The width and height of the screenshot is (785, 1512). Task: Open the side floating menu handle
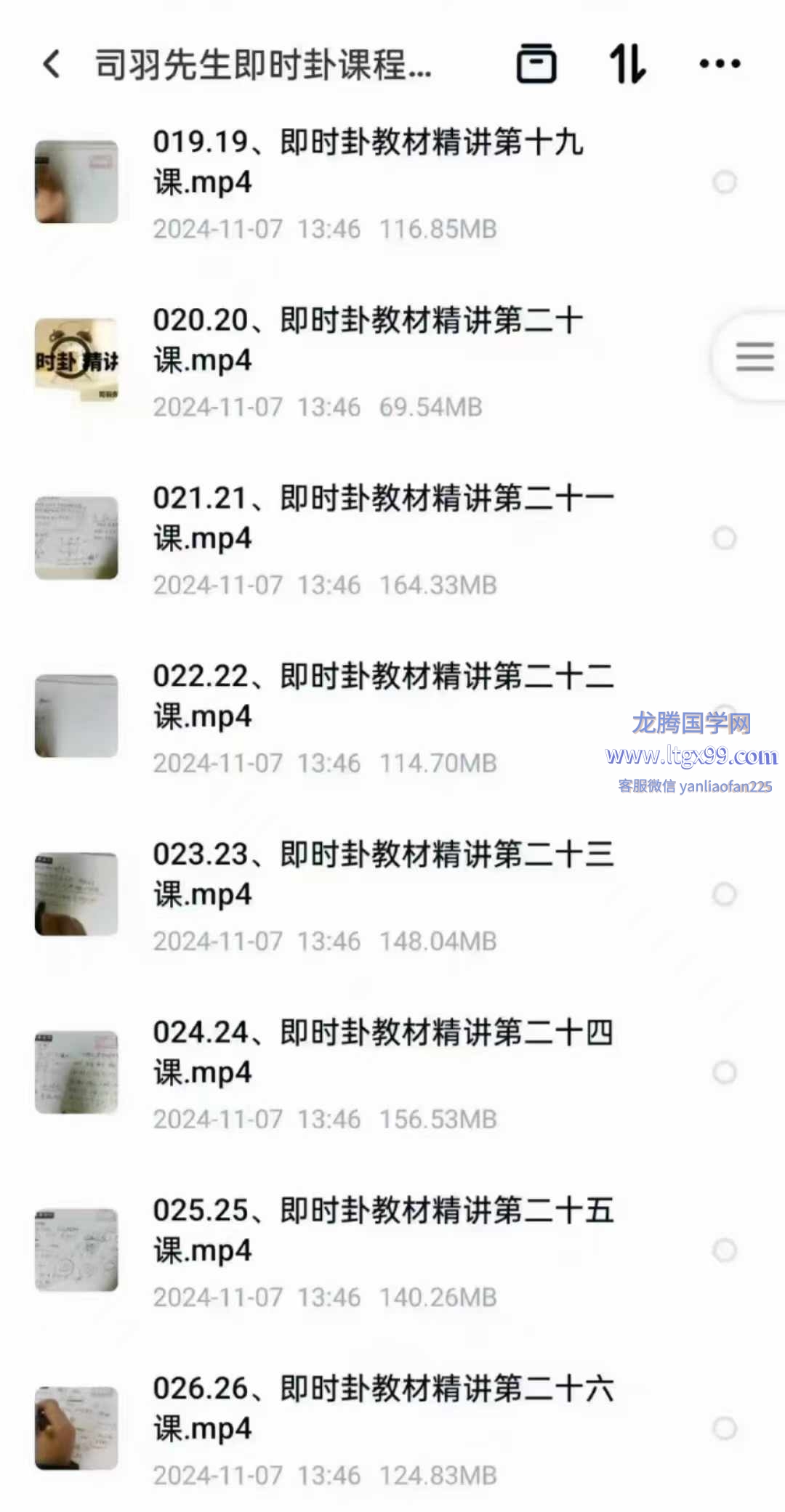click(x=754, y=357)
